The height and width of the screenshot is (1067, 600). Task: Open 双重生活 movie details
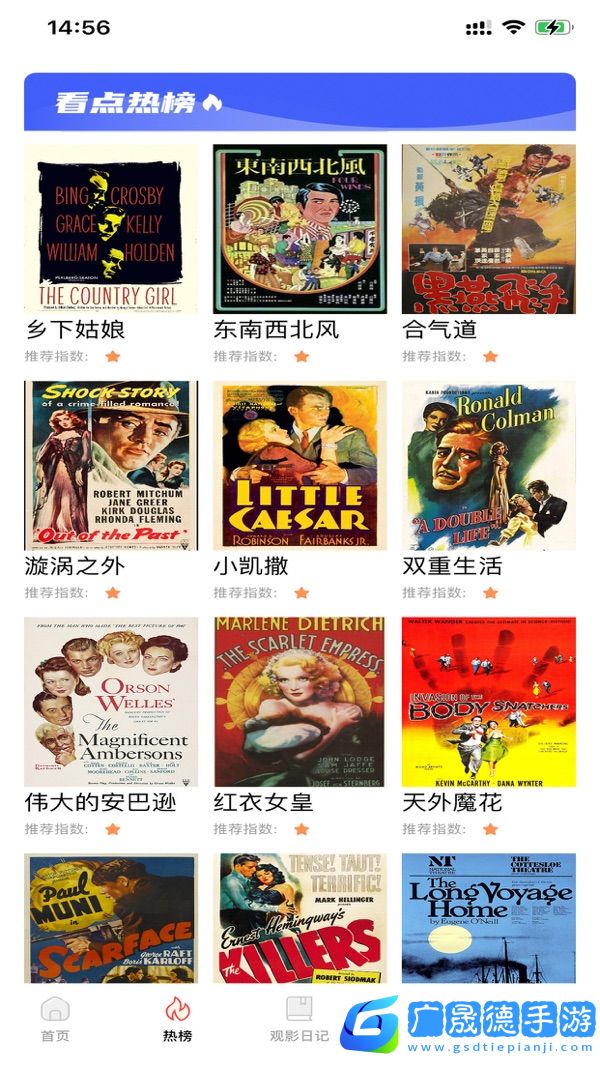pyautogui.click(x=488, y=465)
